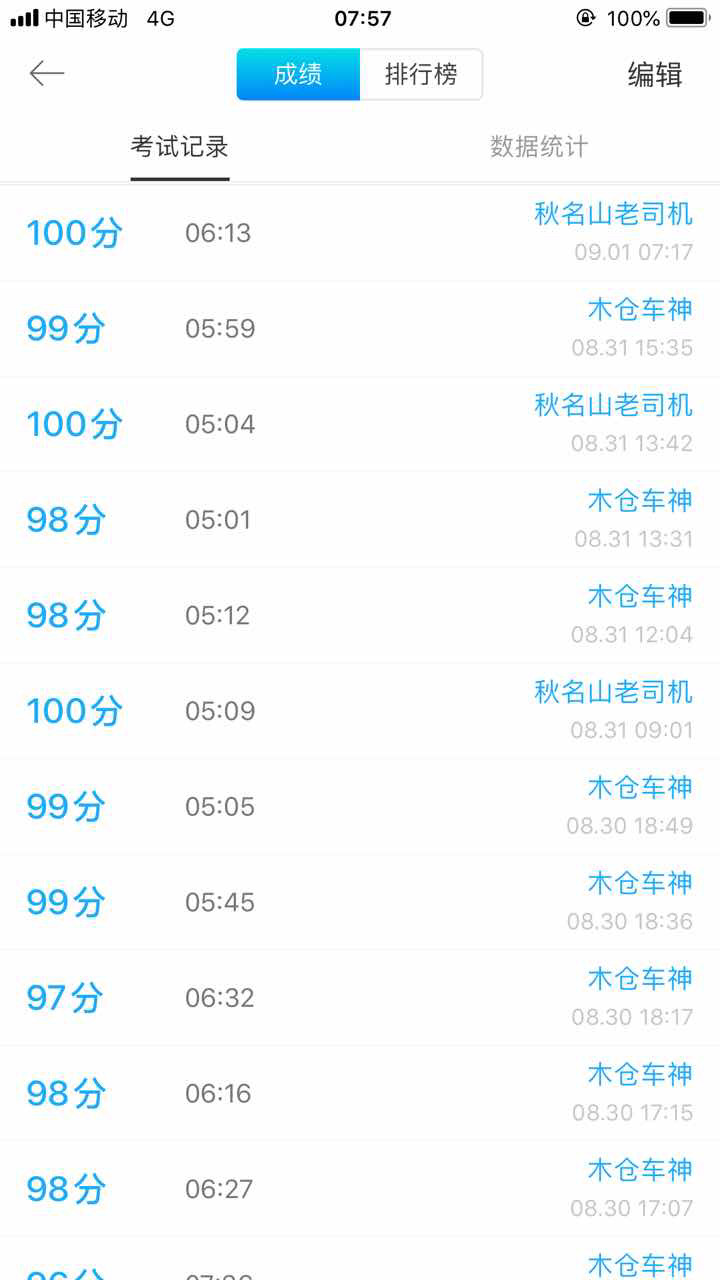This screenshot has height=1280, width=720.
Task: Open the 数据统计 tab
Action: click(539, 147)
